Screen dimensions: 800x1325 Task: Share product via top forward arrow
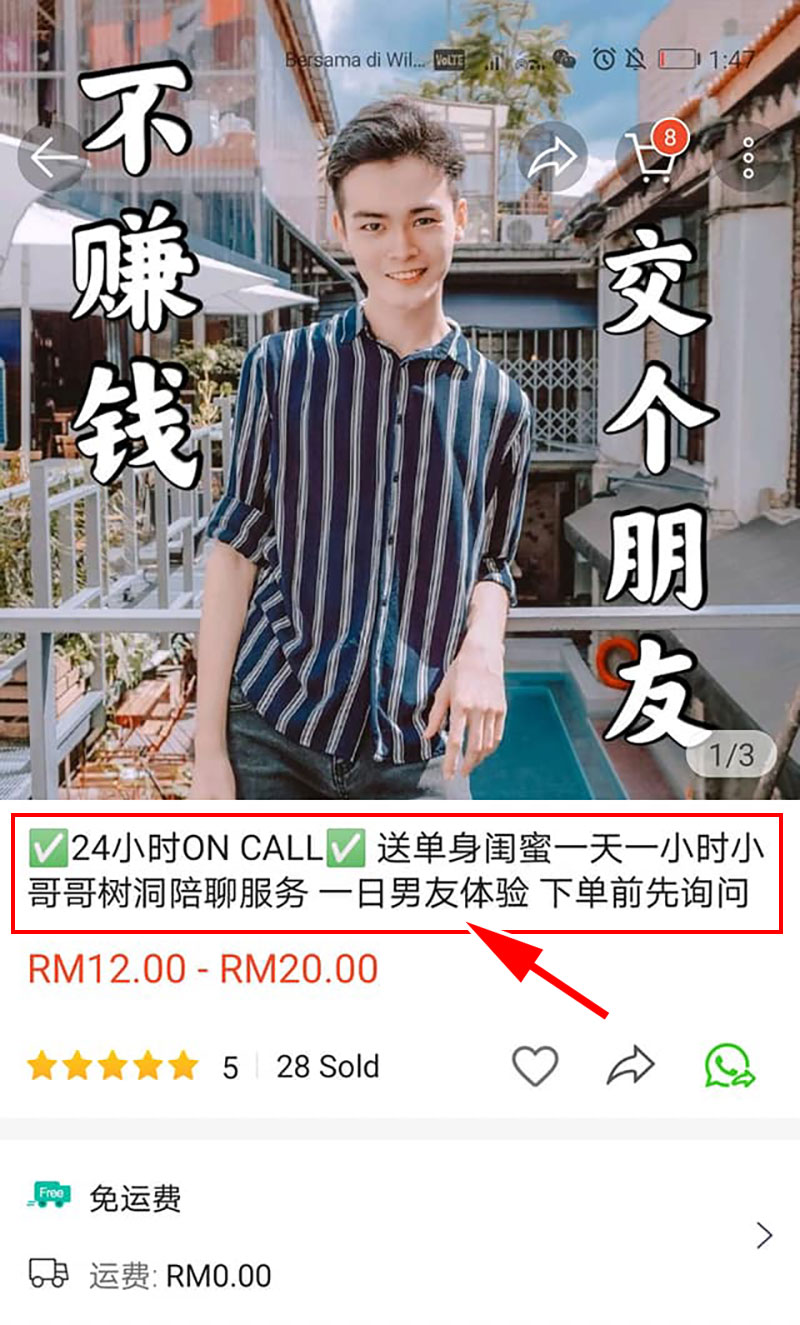553,157
